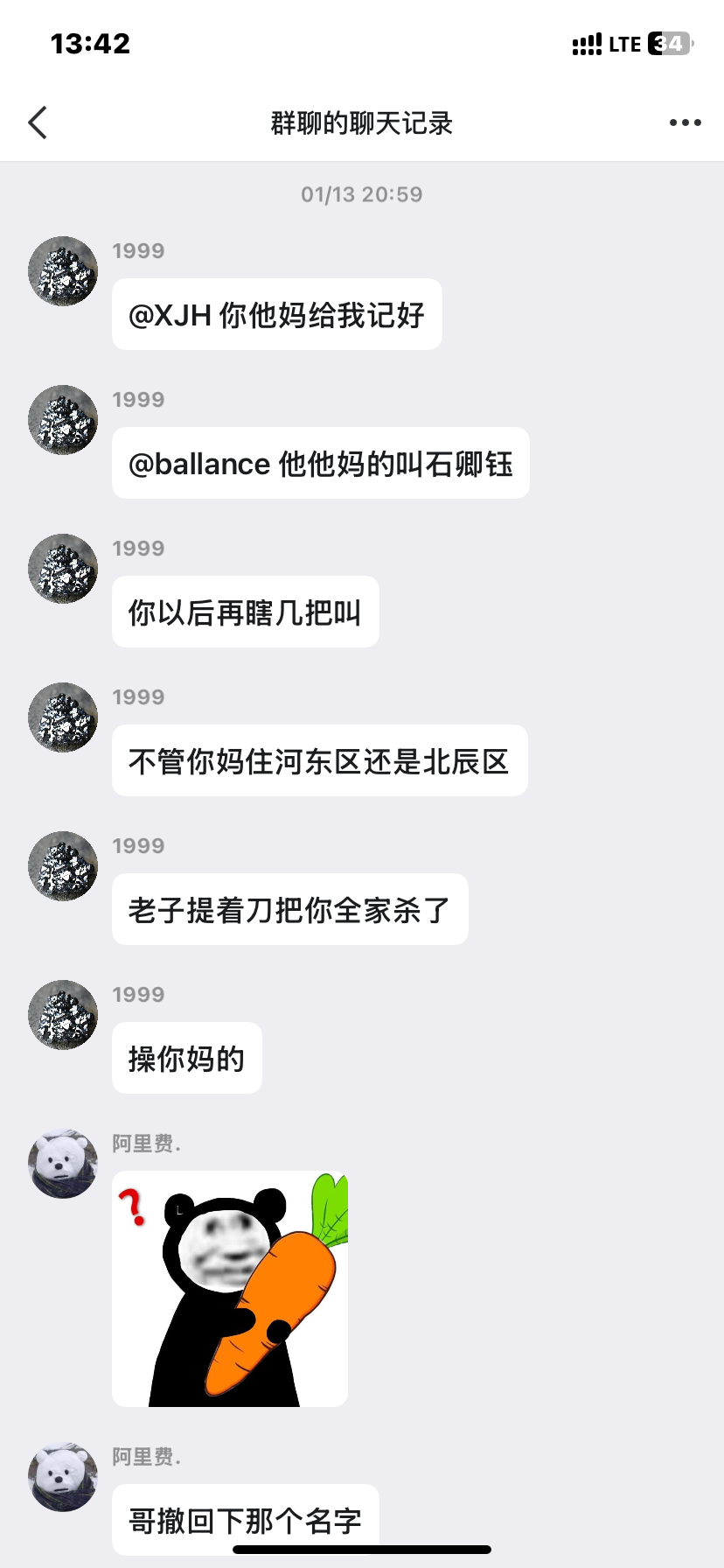Tap 1999's avatar beside the @XJH message
Screen dimensions: 724x1568
[63, 271]
